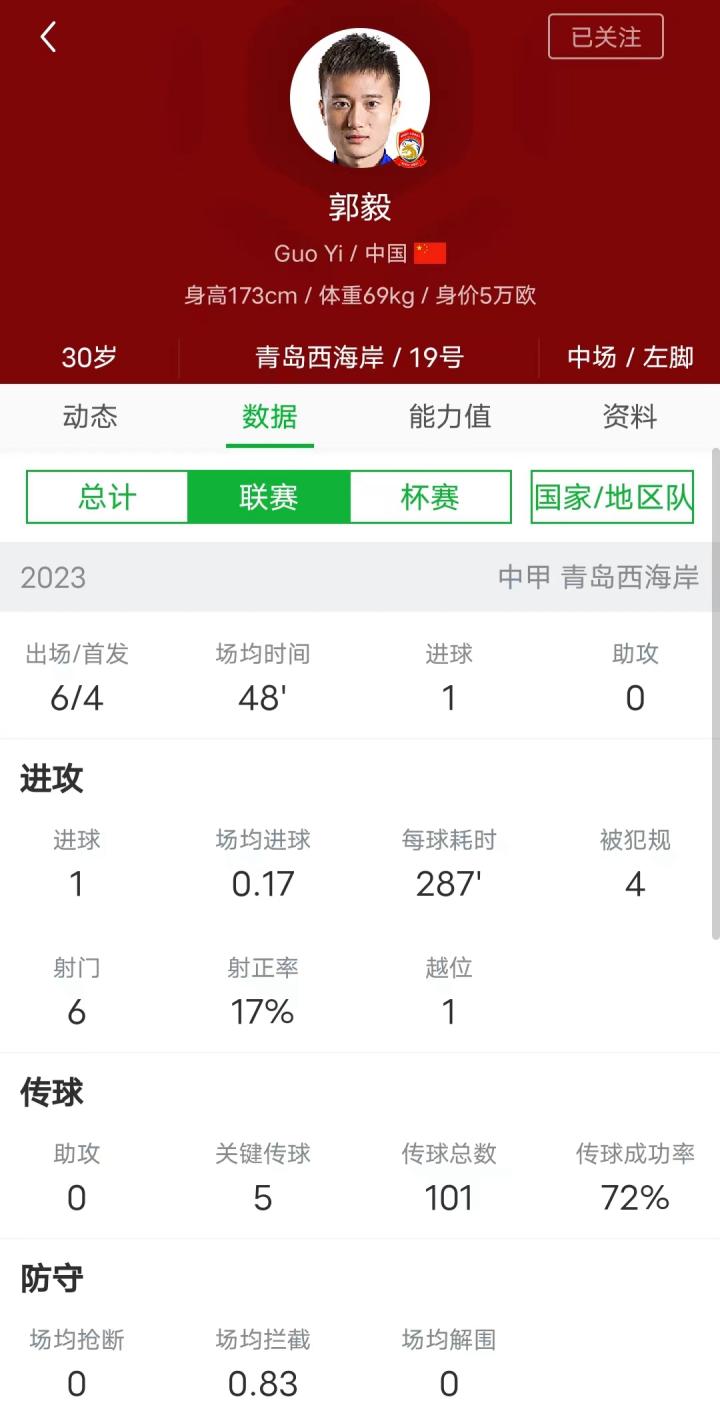Select the 数据 tab
This screenshot has width=720, height=1413.
point(269,417)
